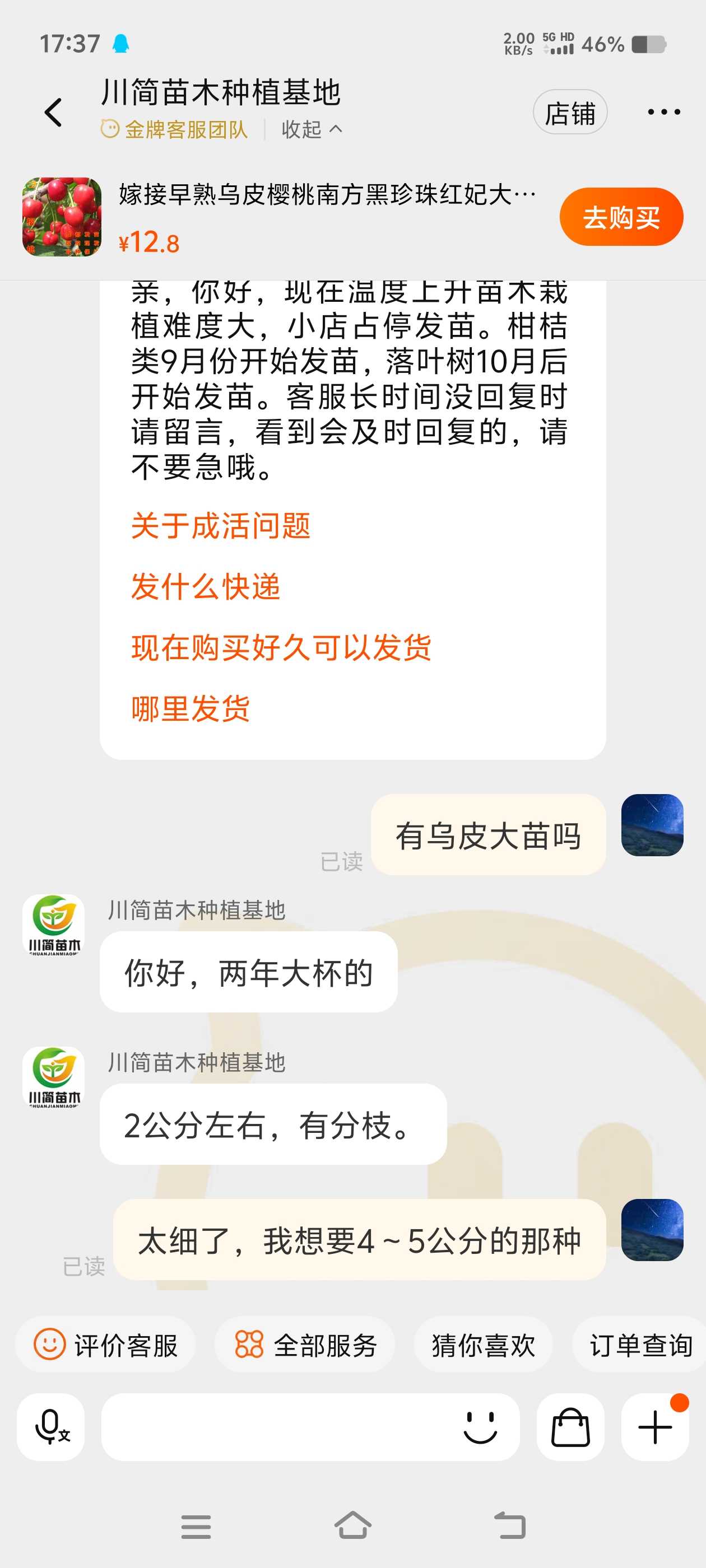Screen dimensions: 706x1568
Task: Open the emoji picker smiley
Action: tap(480, 1426)
